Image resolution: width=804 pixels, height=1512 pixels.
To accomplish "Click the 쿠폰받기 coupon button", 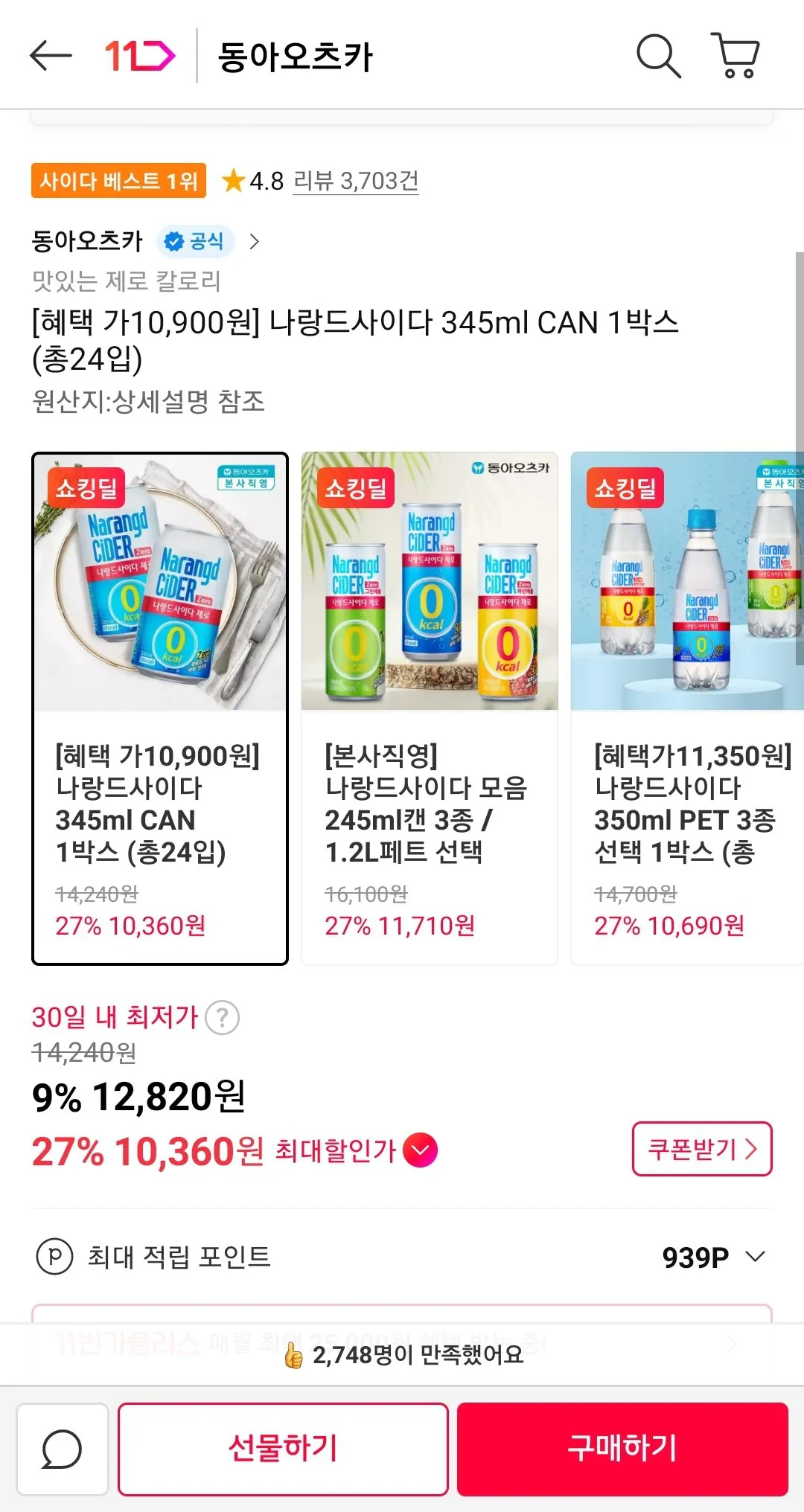I will click(701, 1148).
